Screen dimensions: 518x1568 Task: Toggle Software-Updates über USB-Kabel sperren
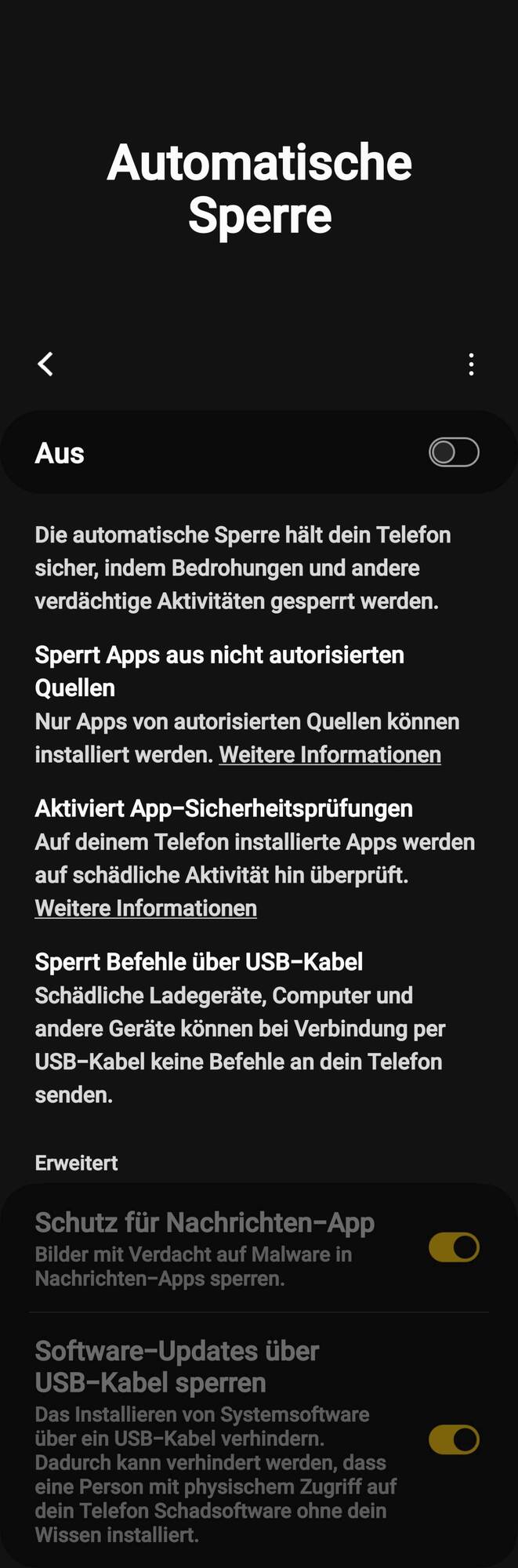(454, 1439)
